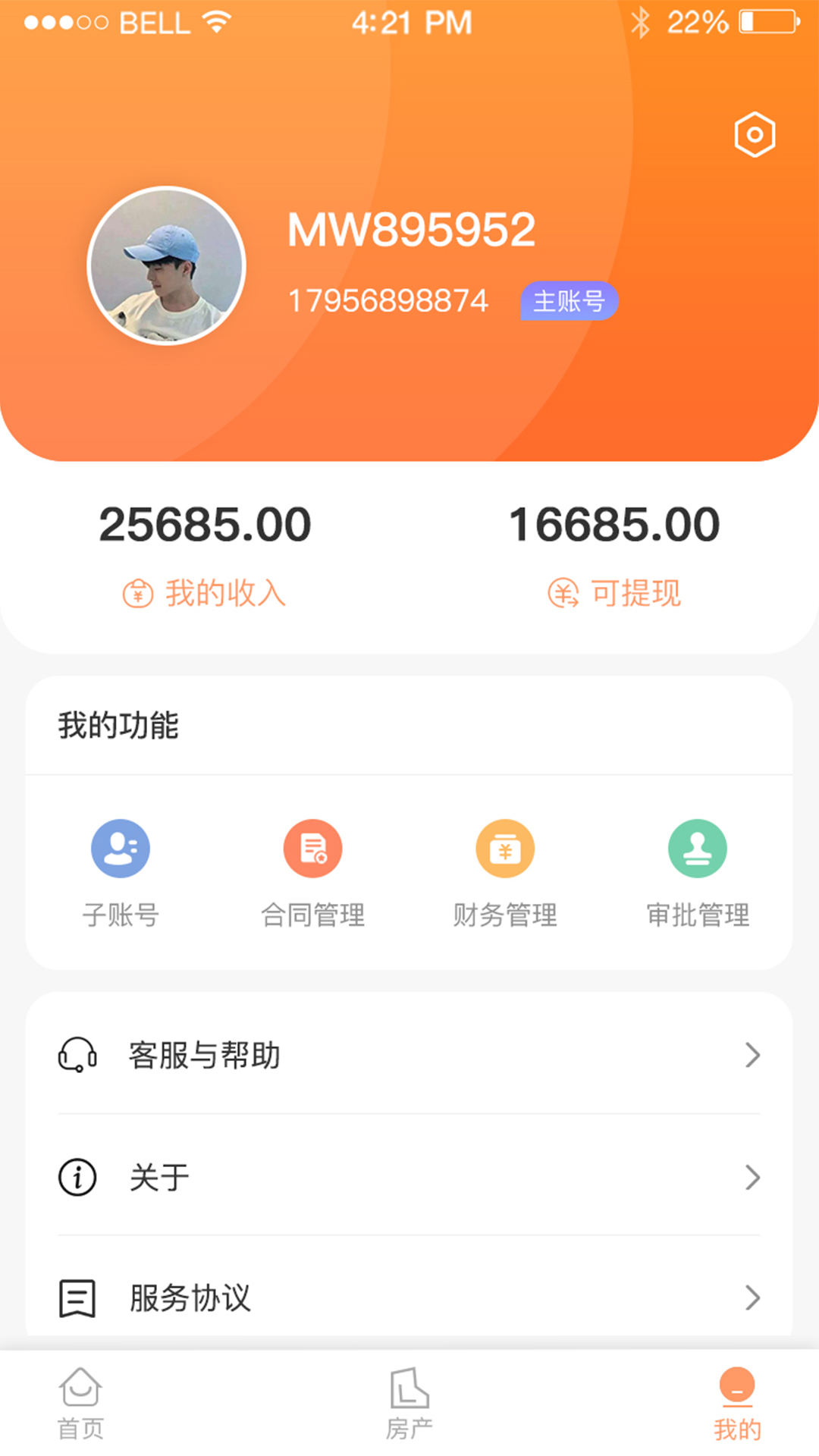
Task: Select the 审批管理 approval management icon
Action: 698,848
